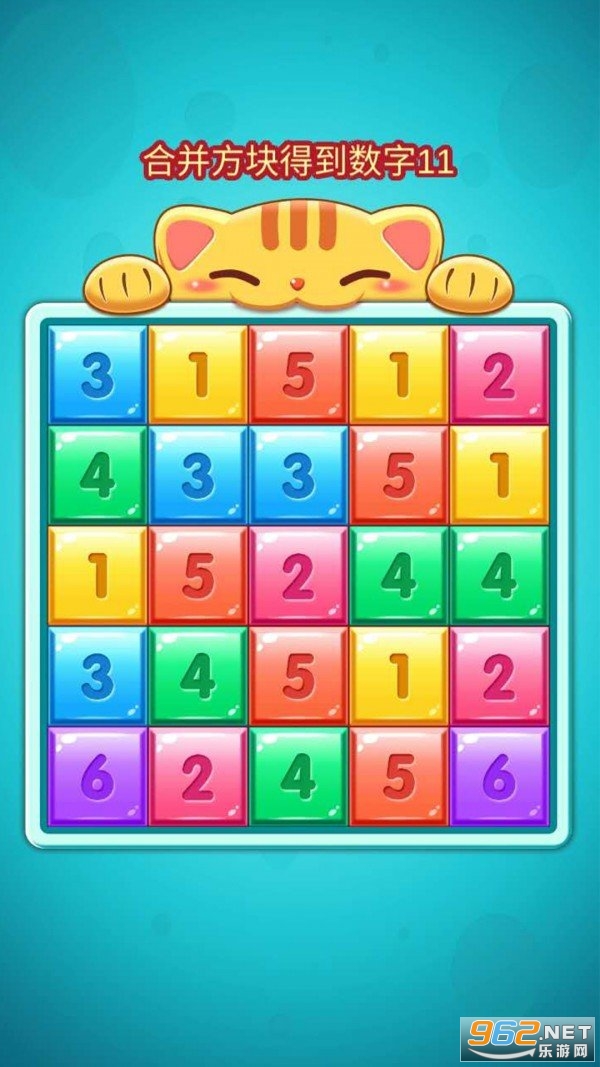Select the purple 6 tile directly beneath the pink 2
This screenshot has width=600, height=1067.
[499, 776]
